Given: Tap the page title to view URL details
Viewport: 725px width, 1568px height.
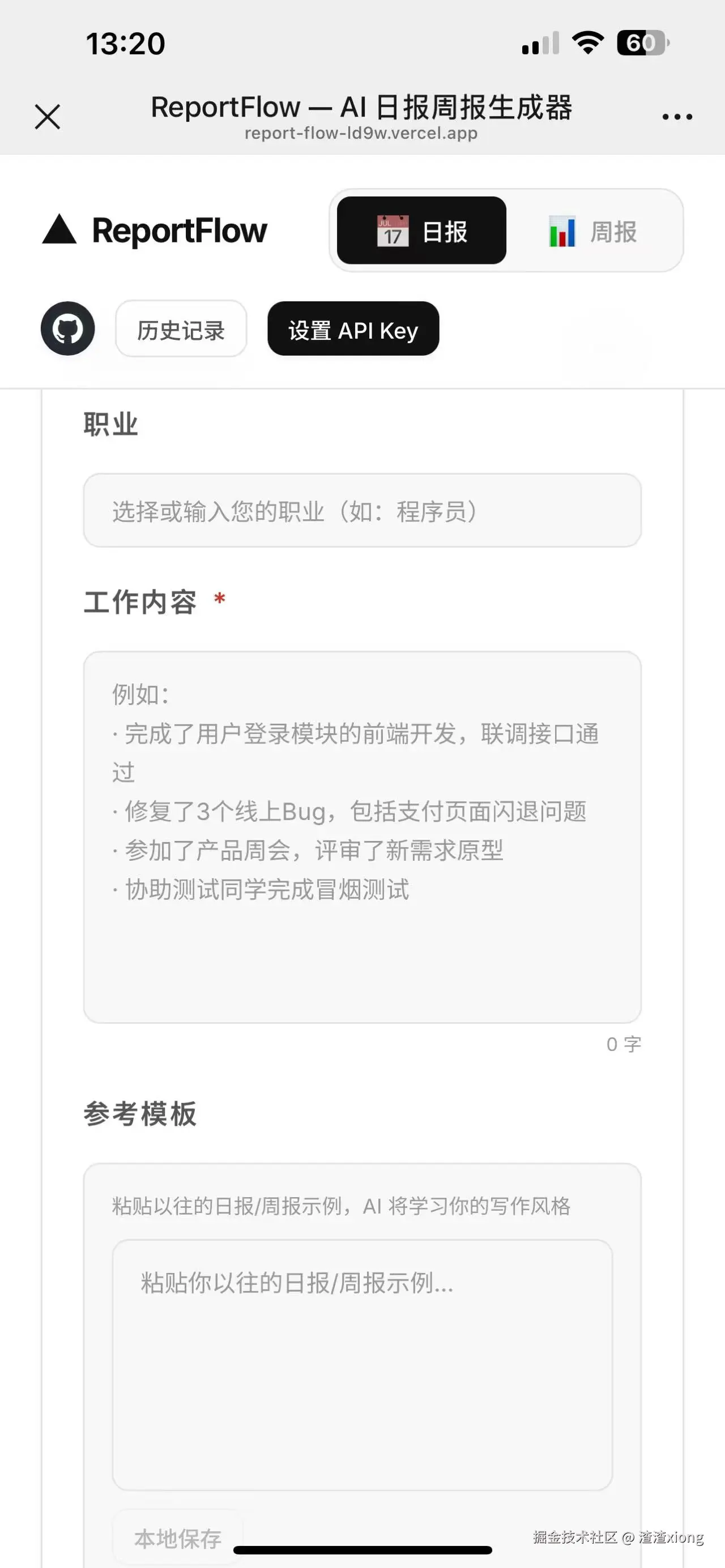Looking at the screenshot, I should 362,106.
